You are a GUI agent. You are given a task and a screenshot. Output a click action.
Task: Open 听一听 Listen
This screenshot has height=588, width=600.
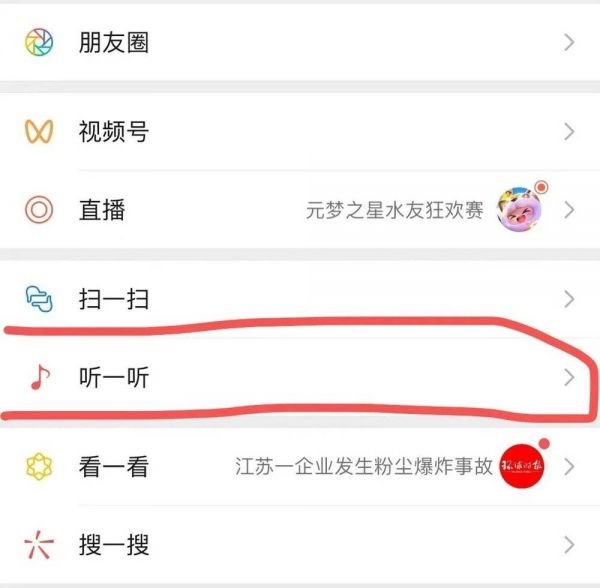(114, 378)
